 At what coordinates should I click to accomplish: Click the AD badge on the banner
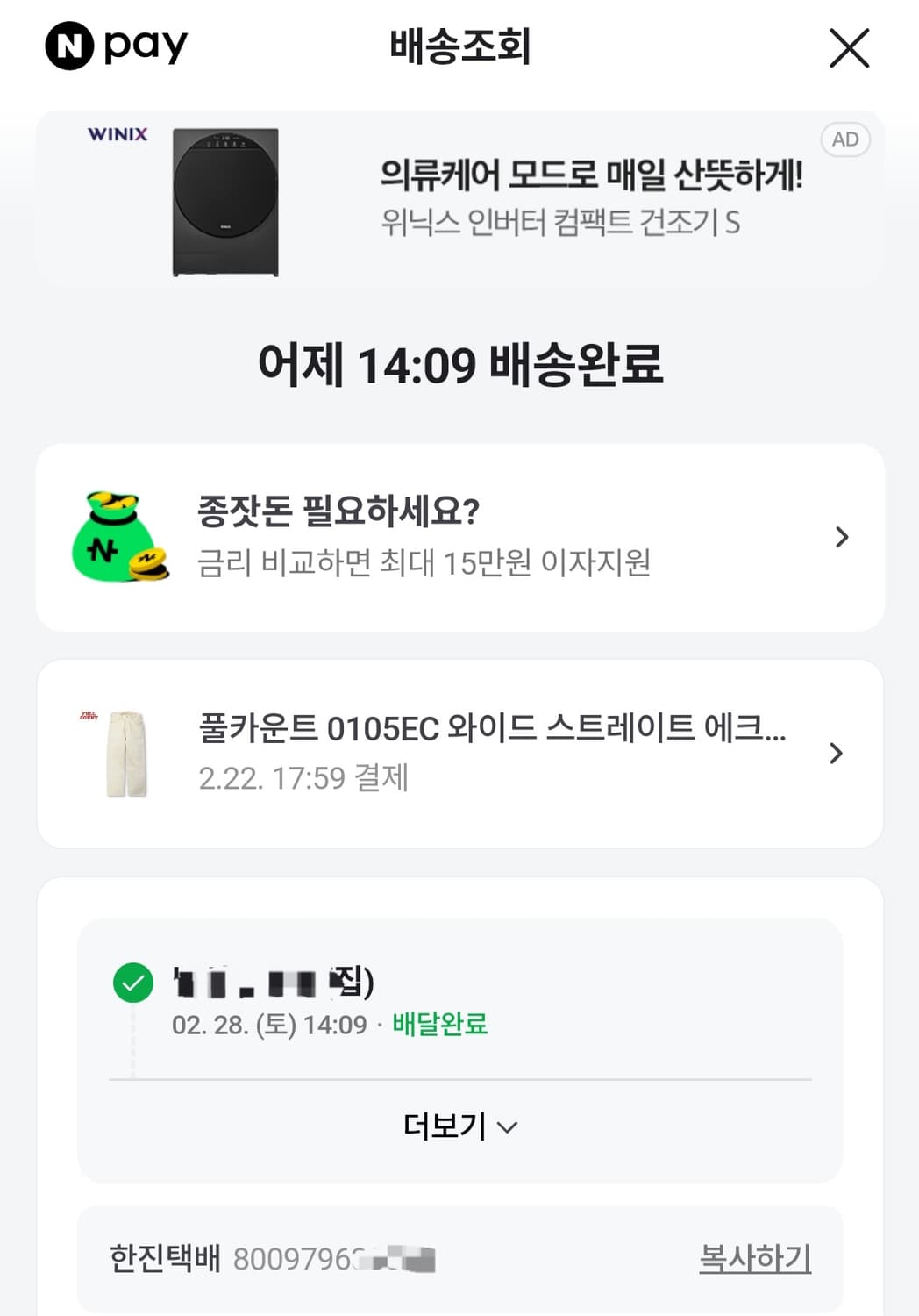click(x=844, y=139)
